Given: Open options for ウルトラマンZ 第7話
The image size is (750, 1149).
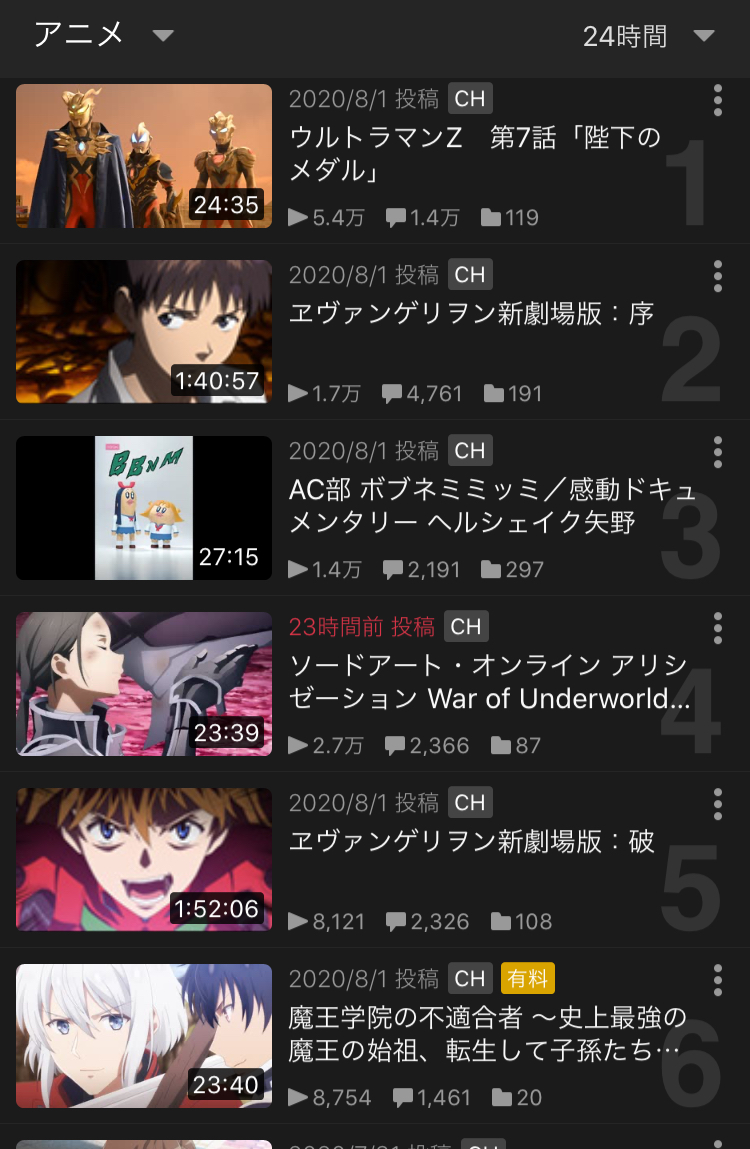Looking at the screenshot, I should click(717, 100).
